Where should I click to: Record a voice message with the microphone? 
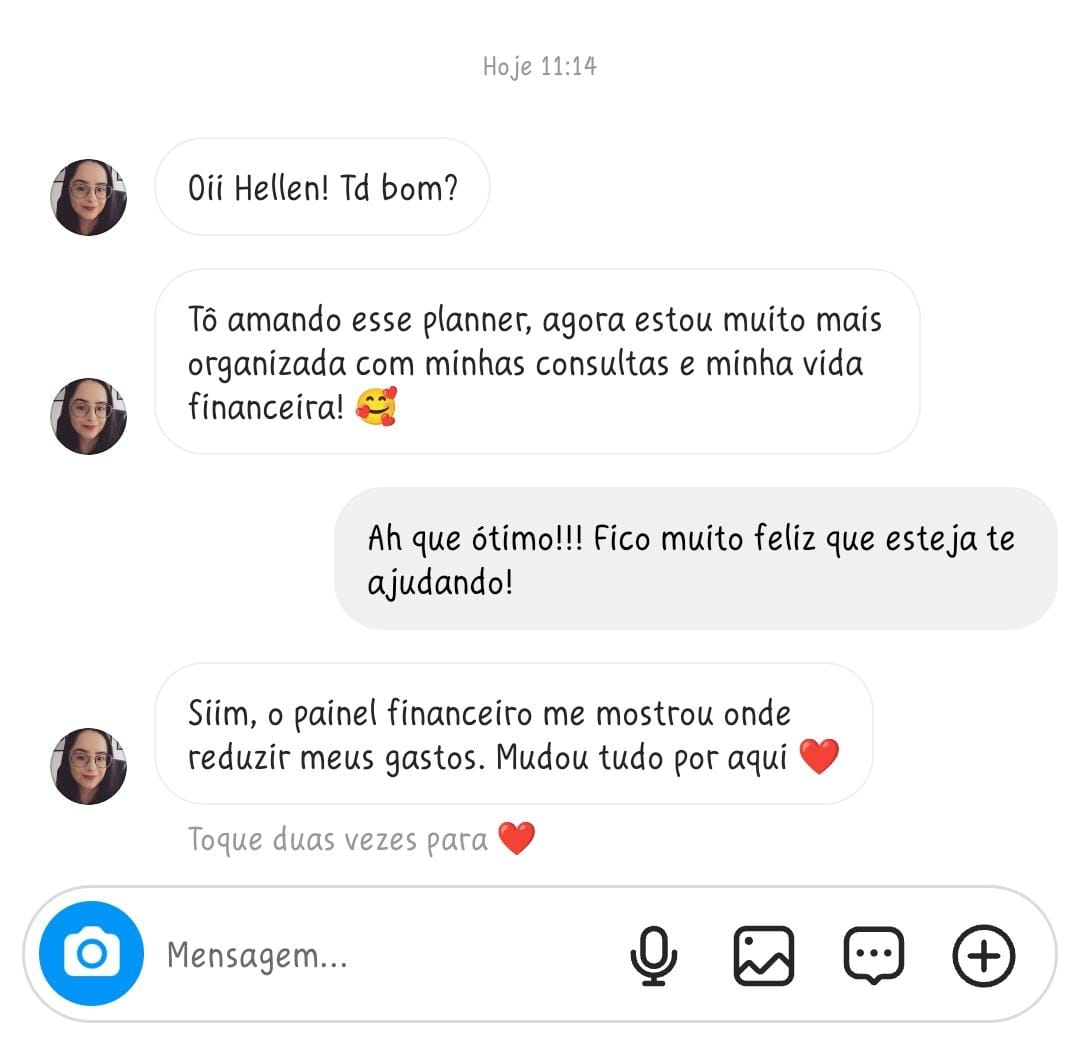[654, 955]
